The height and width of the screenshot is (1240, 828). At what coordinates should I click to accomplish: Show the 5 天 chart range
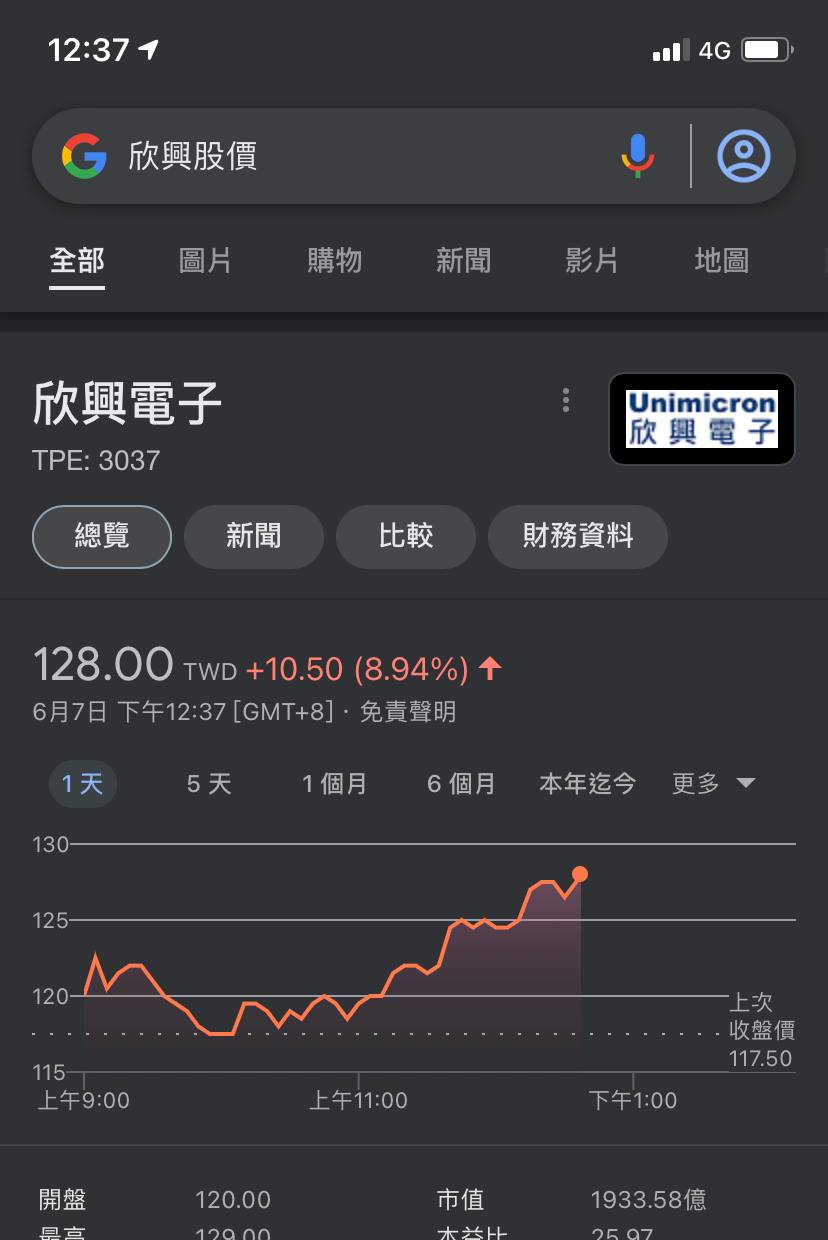(209, 783)
